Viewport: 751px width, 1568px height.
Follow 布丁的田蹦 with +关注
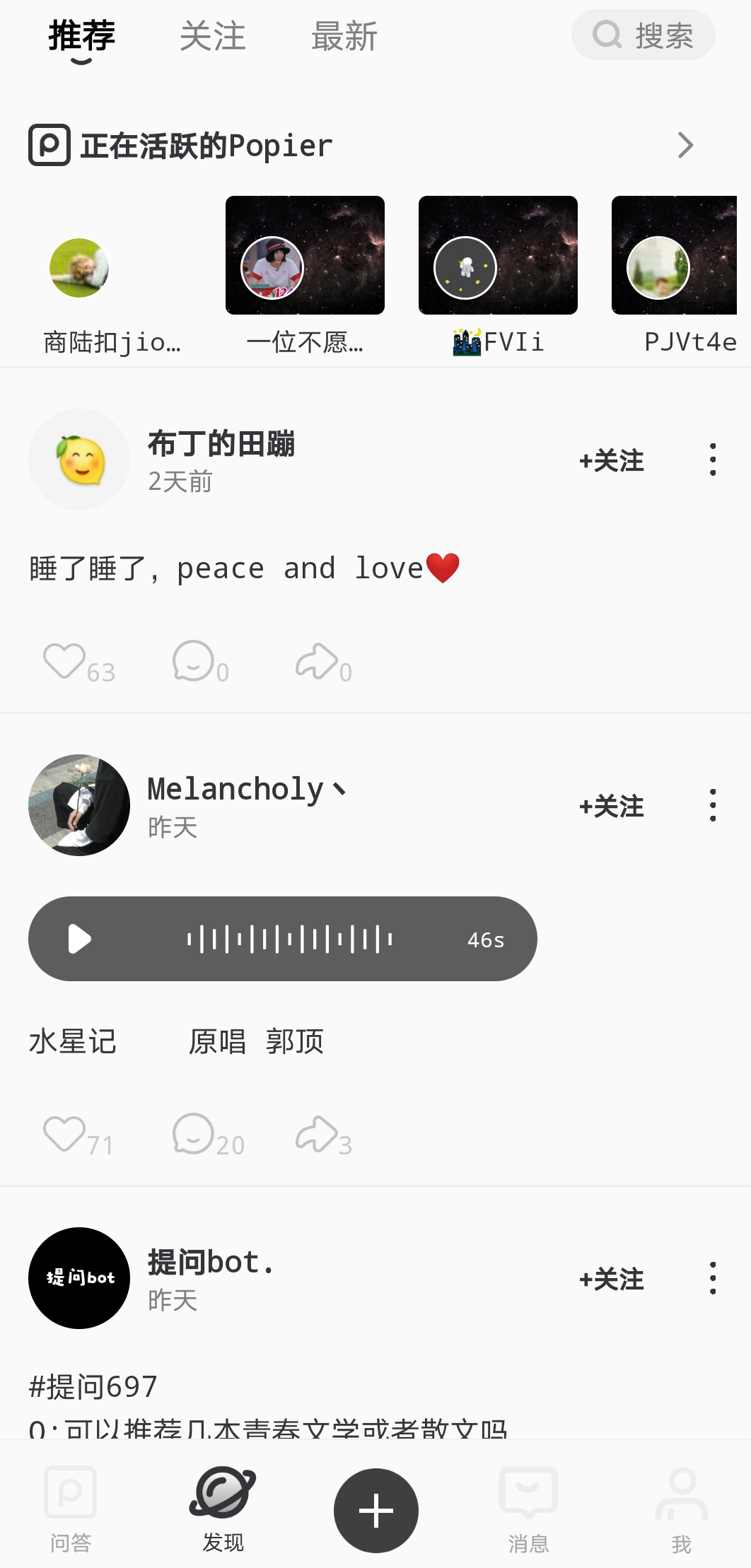tap(611, 461)
